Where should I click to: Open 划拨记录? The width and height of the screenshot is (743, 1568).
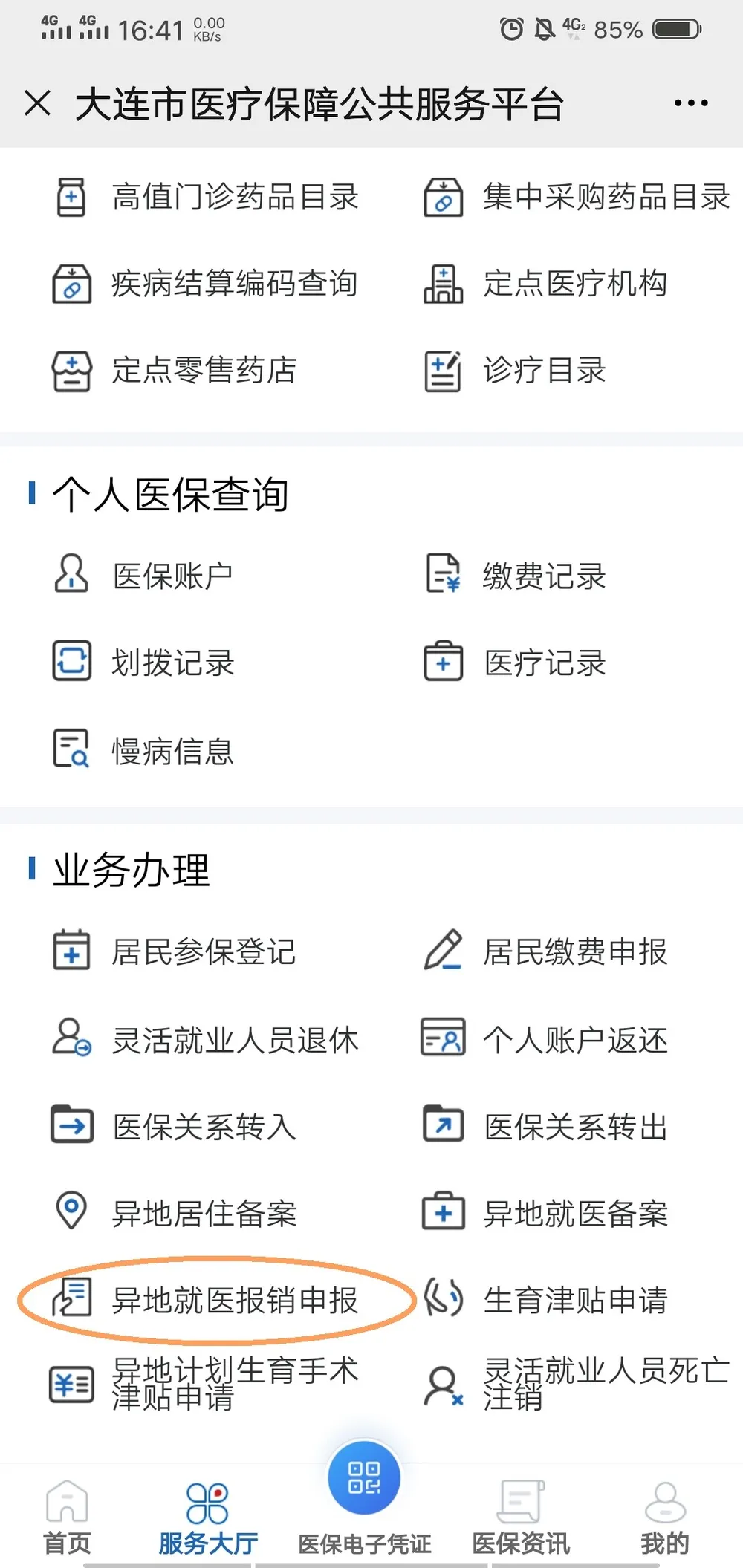[x=145, y=663]
